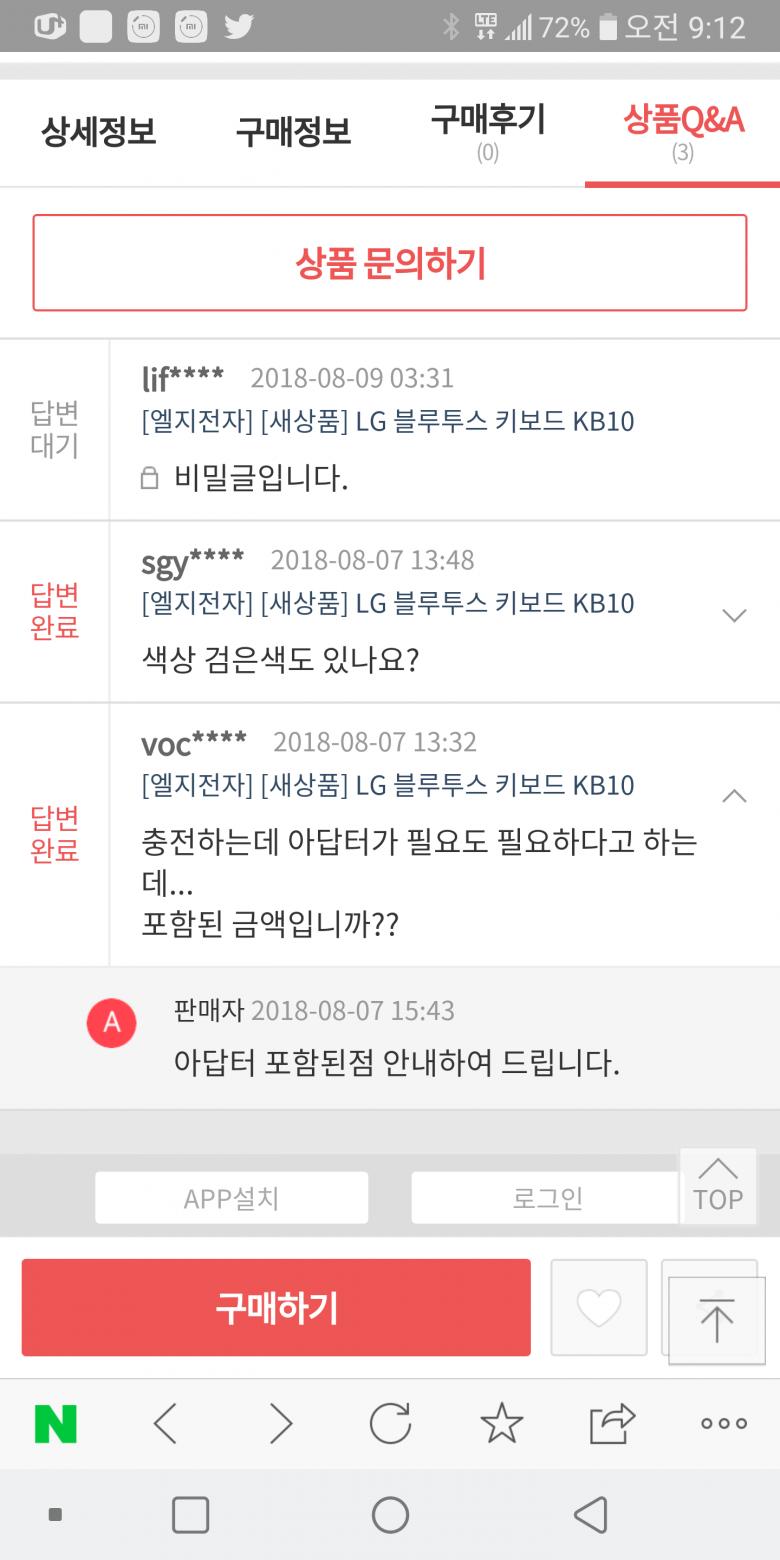Switch to the 구매정보 tab
The height and width of the screenshot is (1560, 780).
click(x=293, y=132)
